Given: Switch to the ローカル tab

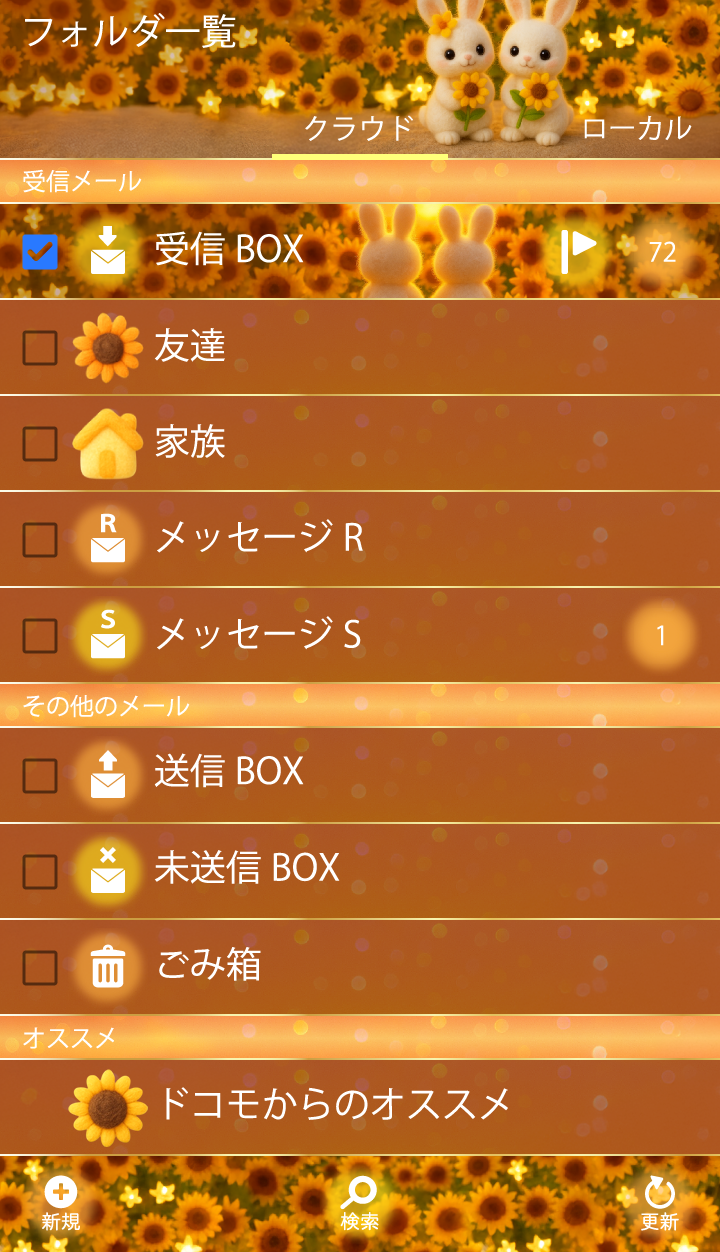Looking at the screenshot, I should [636, 128].
